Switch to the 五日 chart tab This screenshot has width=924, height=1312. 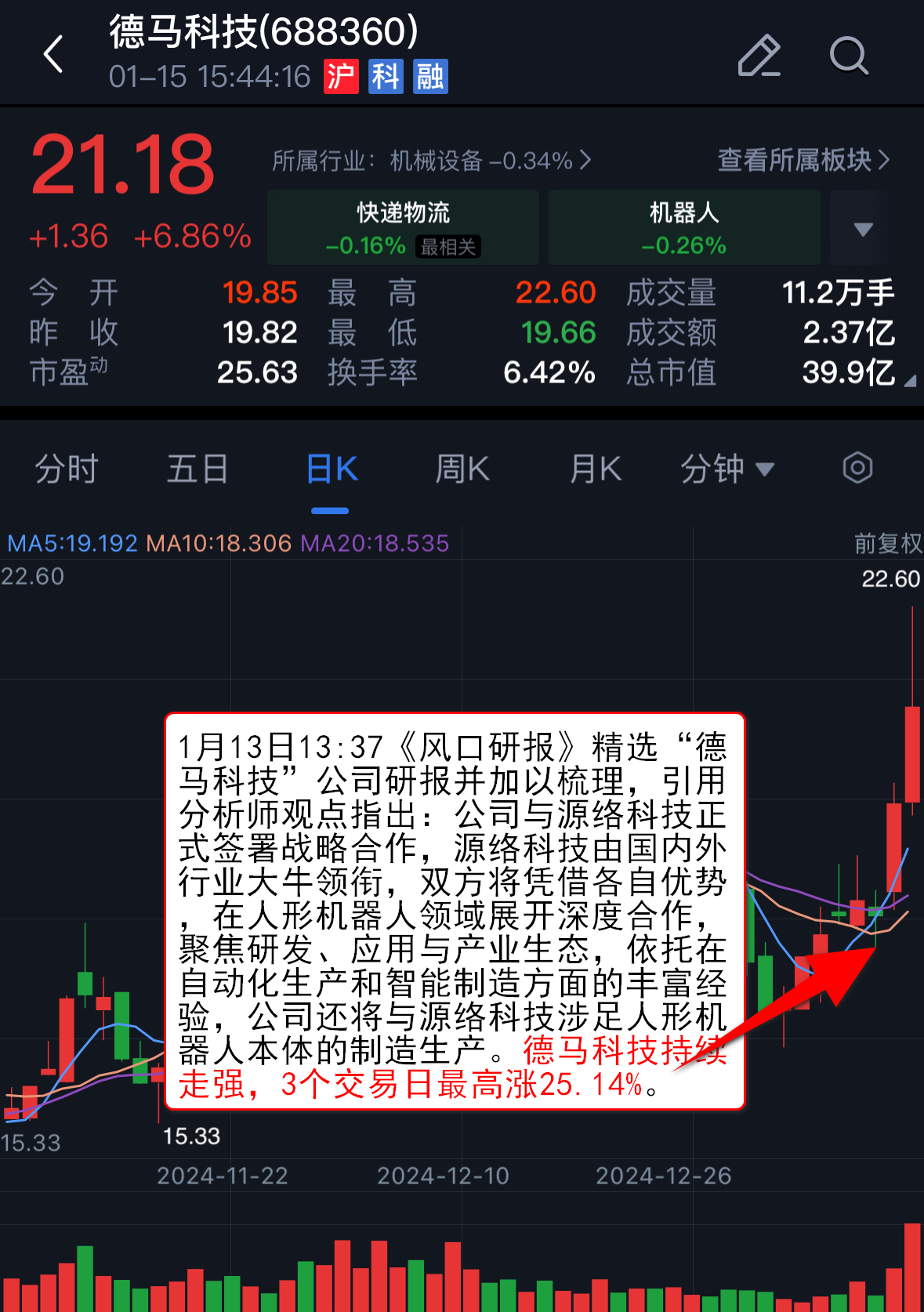pos(197,469)
